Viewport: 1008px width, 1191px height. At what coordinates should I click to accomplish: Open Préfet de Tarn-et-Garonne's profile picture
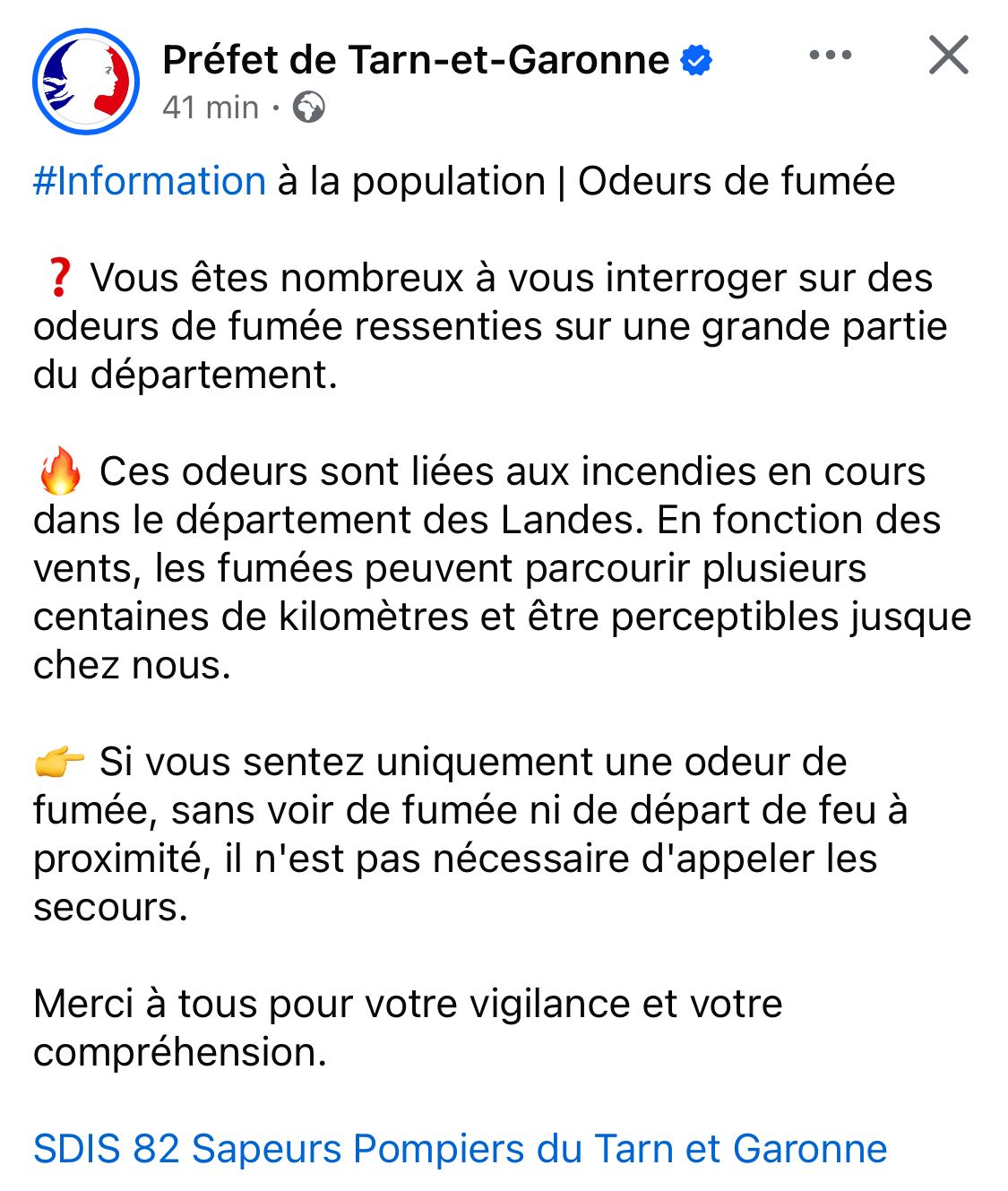[x=86, y=82]
